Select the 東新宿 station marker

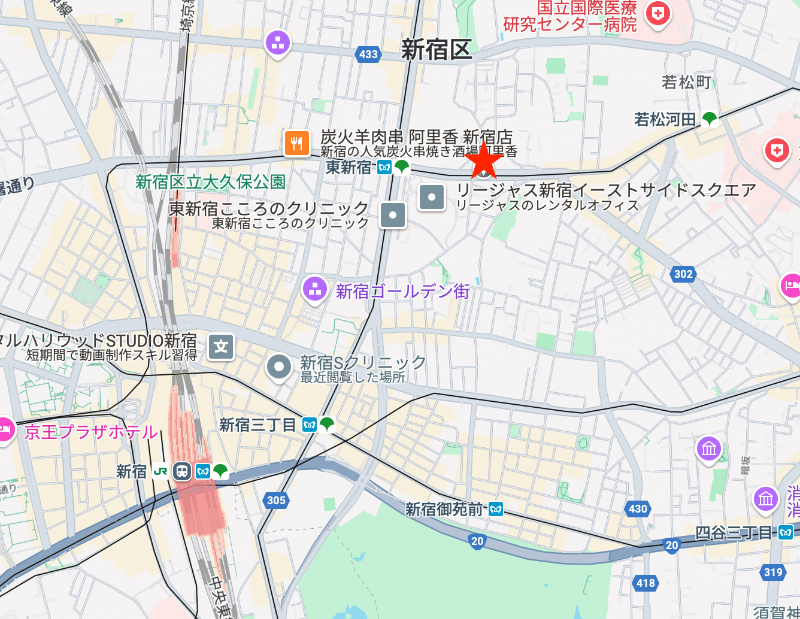[x=384, y=167]
